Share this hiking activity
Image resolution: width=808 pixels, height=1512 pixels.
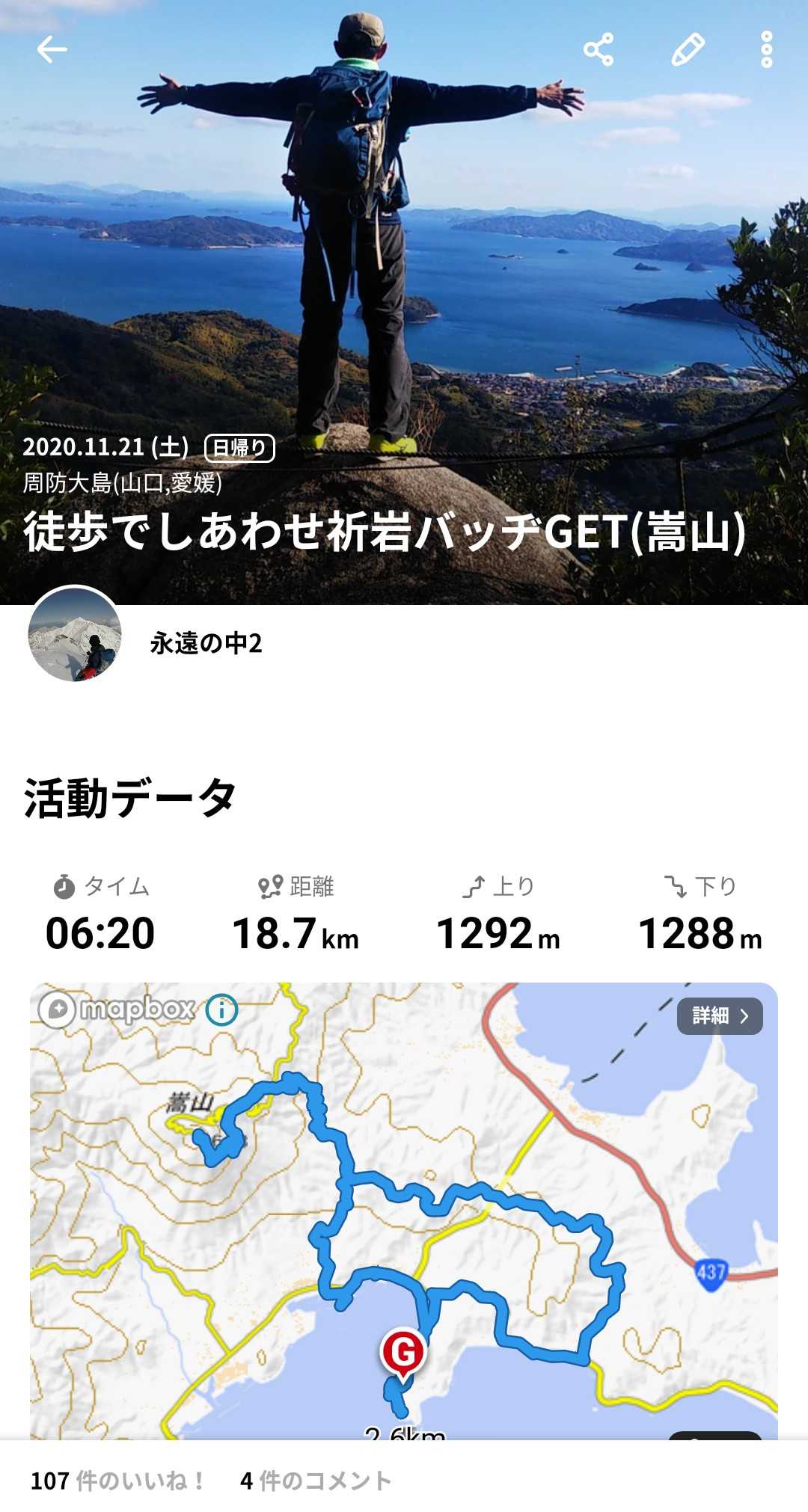pyautogui.click(x=599, y=50)
